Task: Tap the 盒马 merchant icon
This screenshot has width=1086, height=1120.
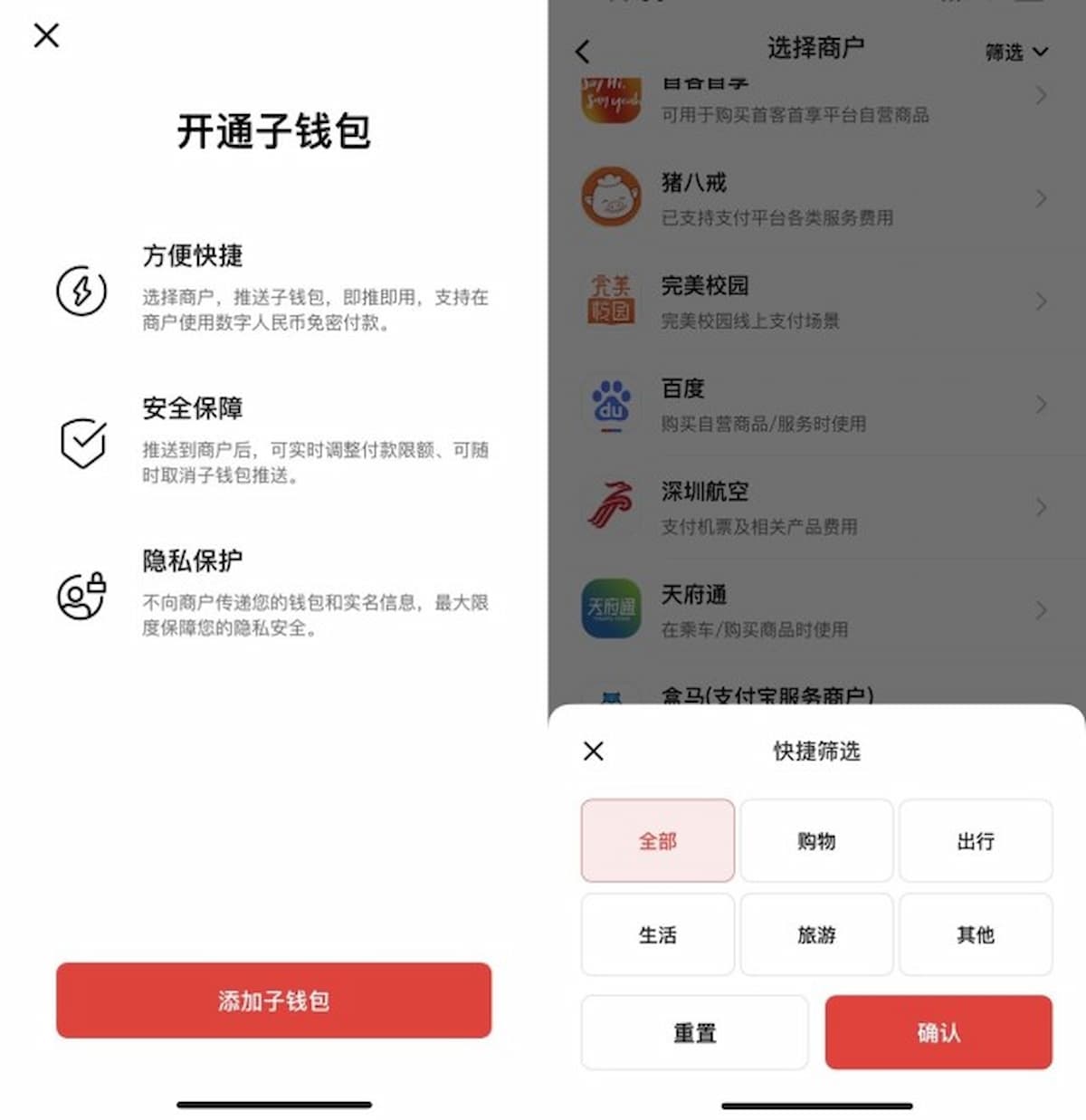Action: (611, 697)
